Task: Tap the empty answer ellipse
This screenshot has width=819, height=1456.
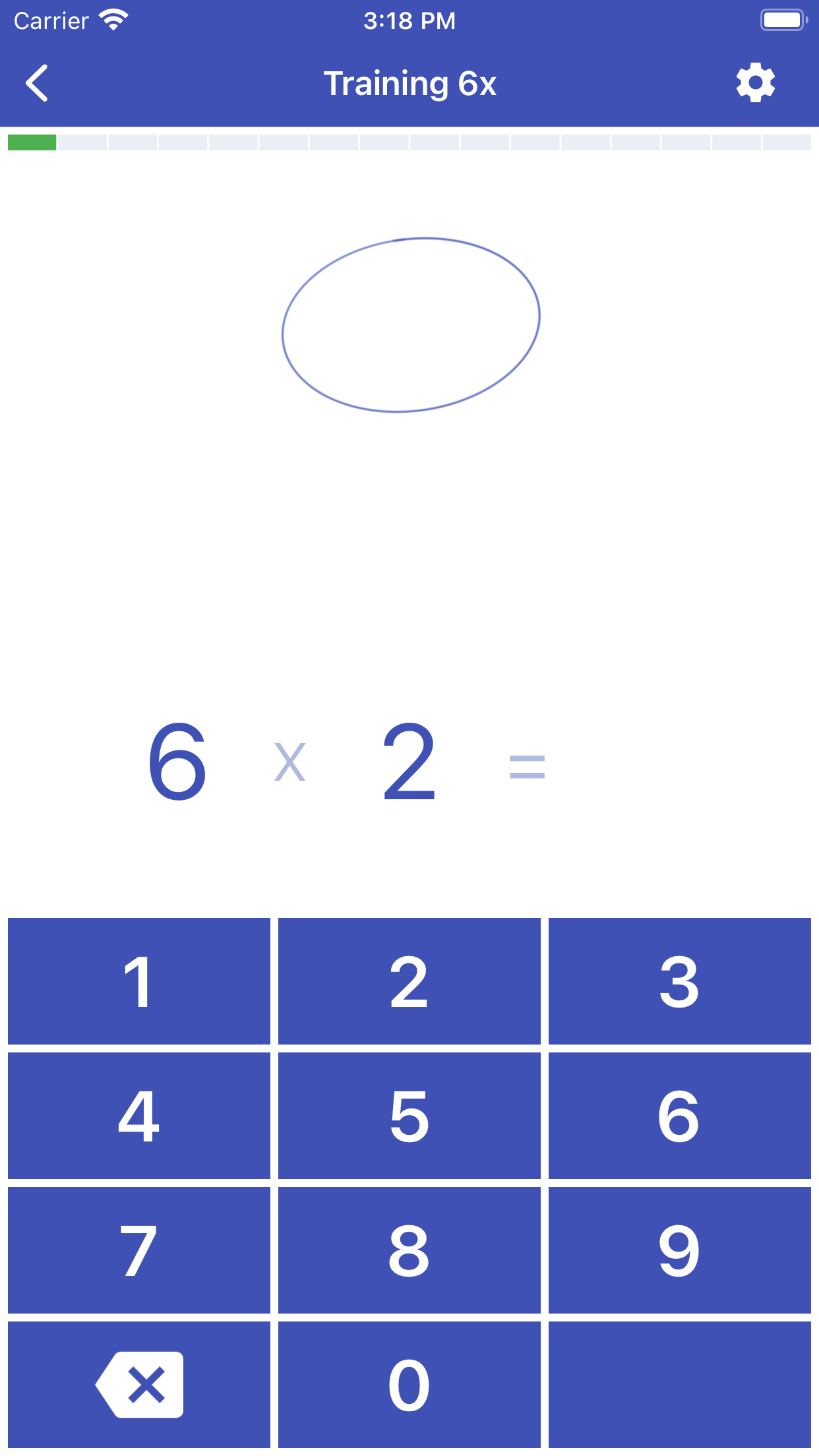Action: (x=410, y=324)
